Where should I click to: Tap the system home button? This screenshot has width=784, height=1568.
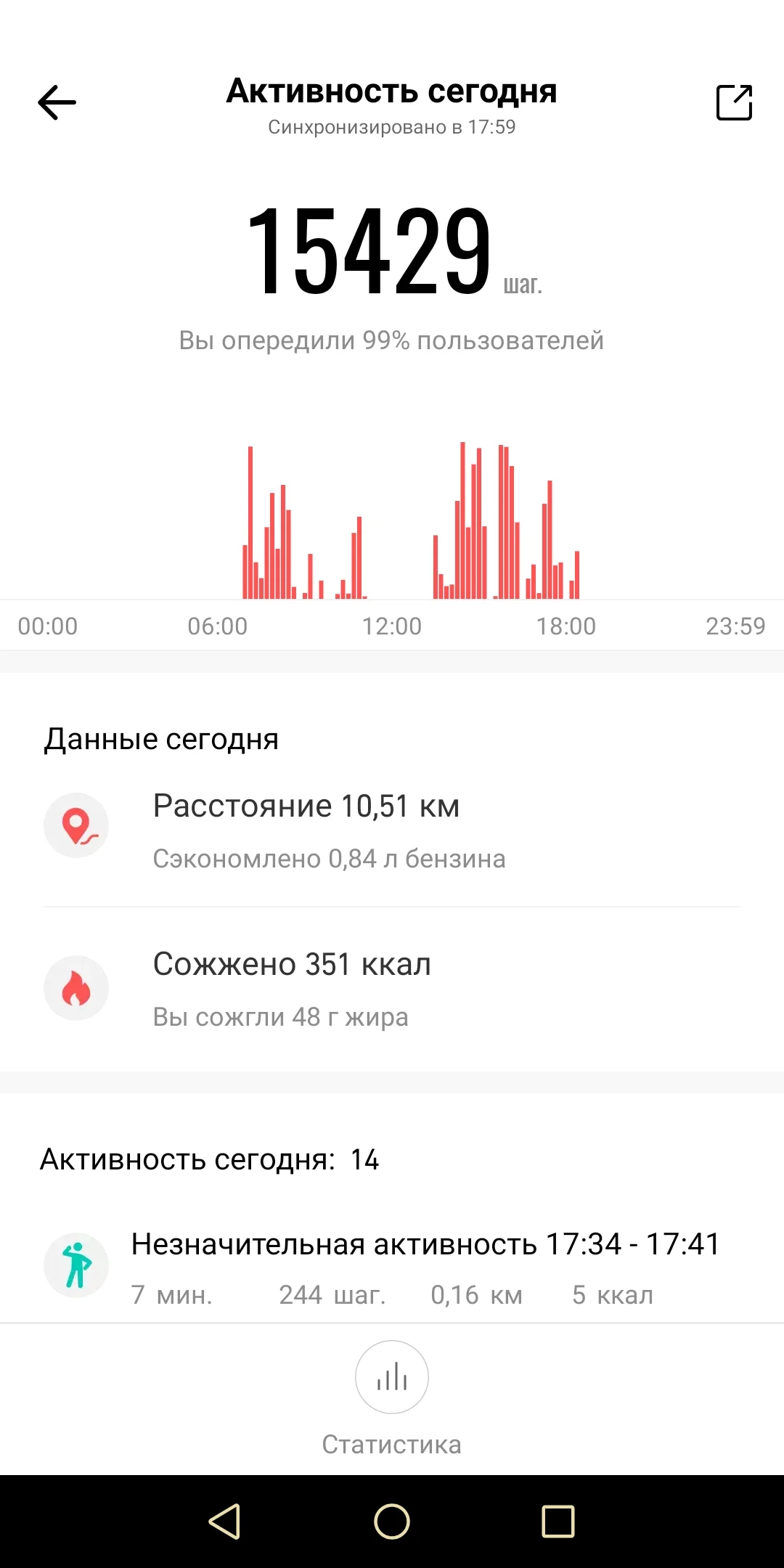click(392, 1521)
